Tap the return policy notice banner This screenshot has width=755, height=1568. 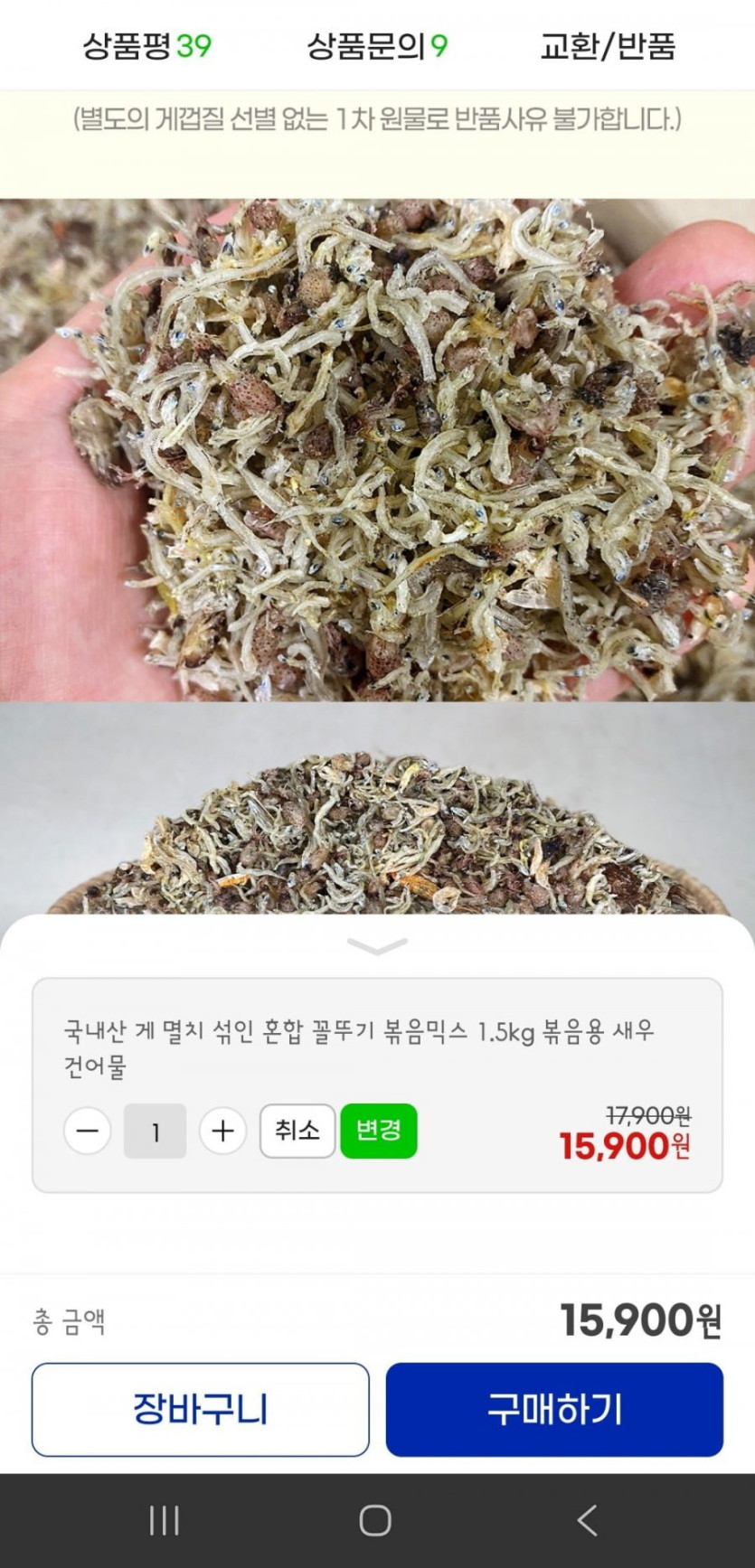(377, 122)
